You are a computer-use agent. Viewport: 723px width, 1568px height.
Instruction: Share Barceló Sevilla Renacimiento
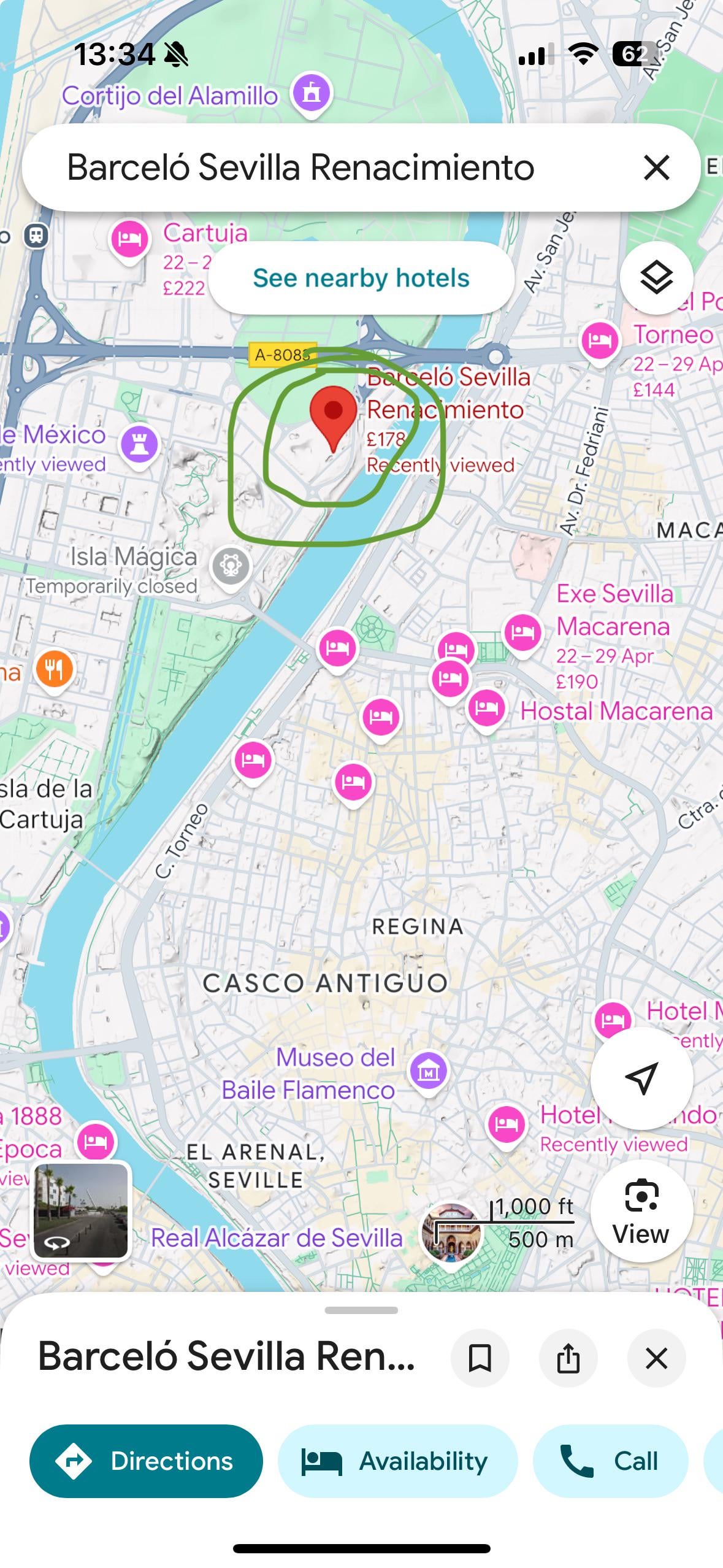(568, 1358)
